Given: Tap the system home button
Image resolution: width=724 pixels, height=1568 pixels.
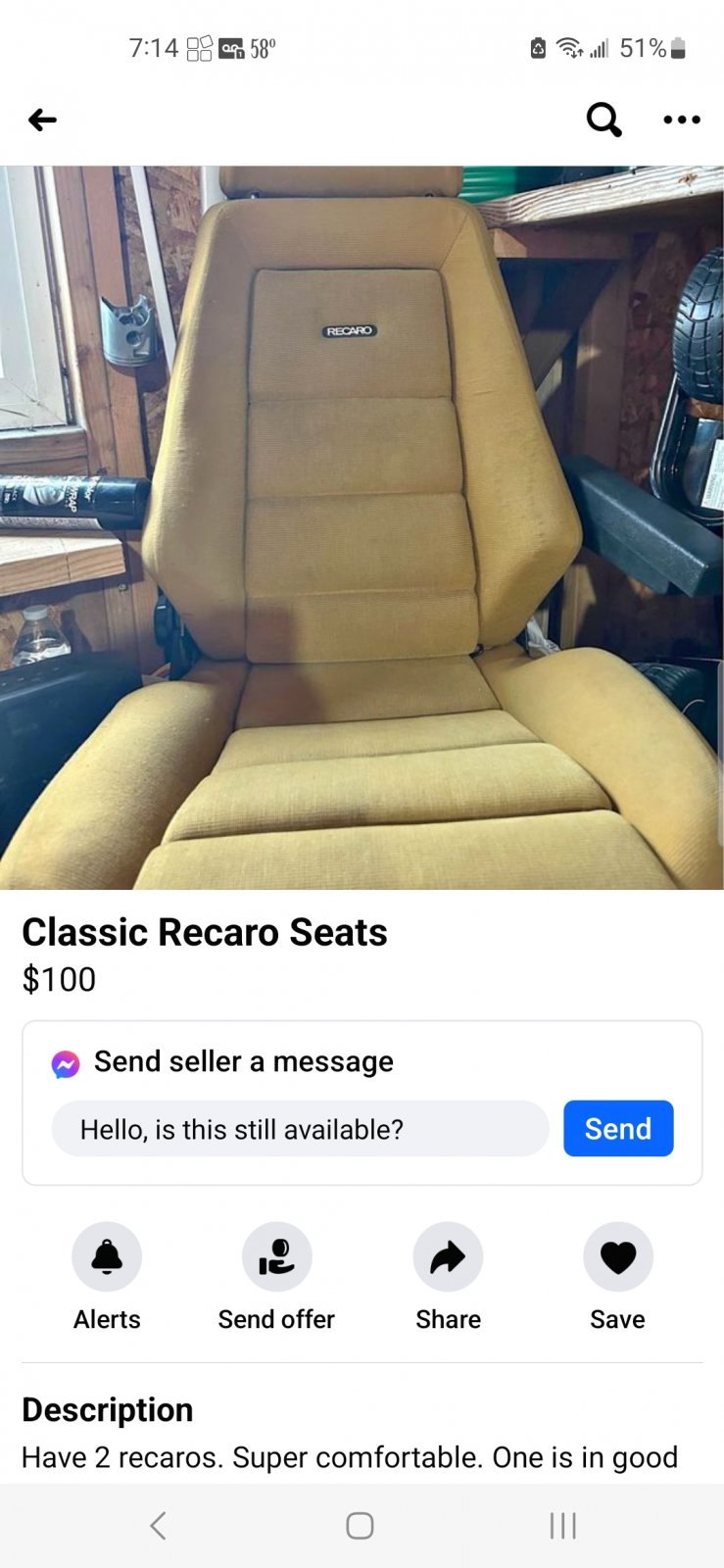Looking at the screenshot, I should coord(360,1526).
